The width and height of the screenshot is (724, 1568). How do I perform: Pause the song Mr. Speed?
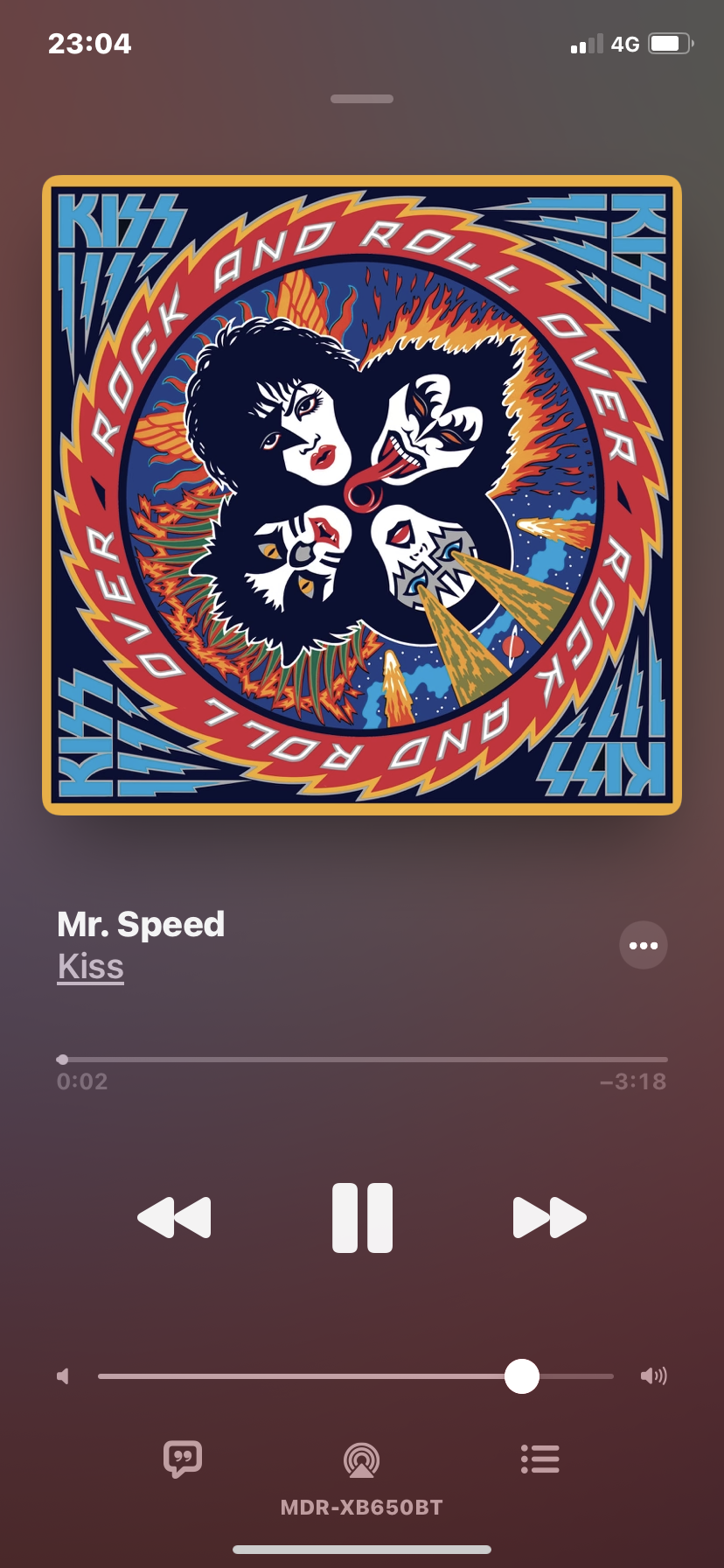click(x=362, y=1217)
